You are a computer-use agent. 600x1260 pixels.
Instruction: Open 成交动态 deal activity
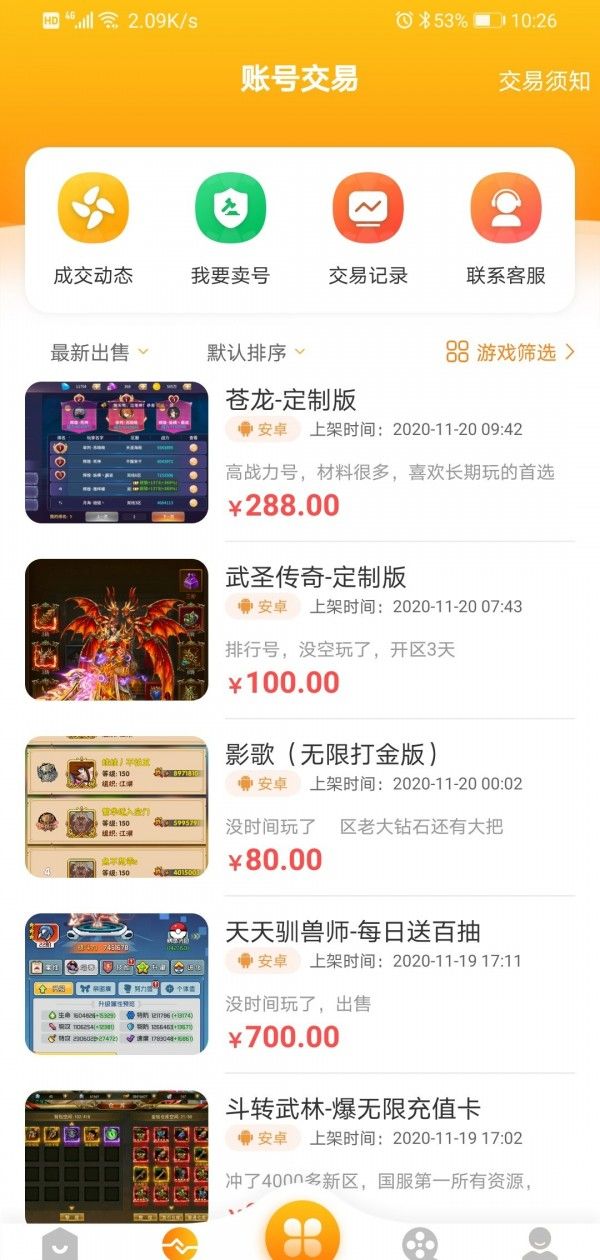pos(93,228)
